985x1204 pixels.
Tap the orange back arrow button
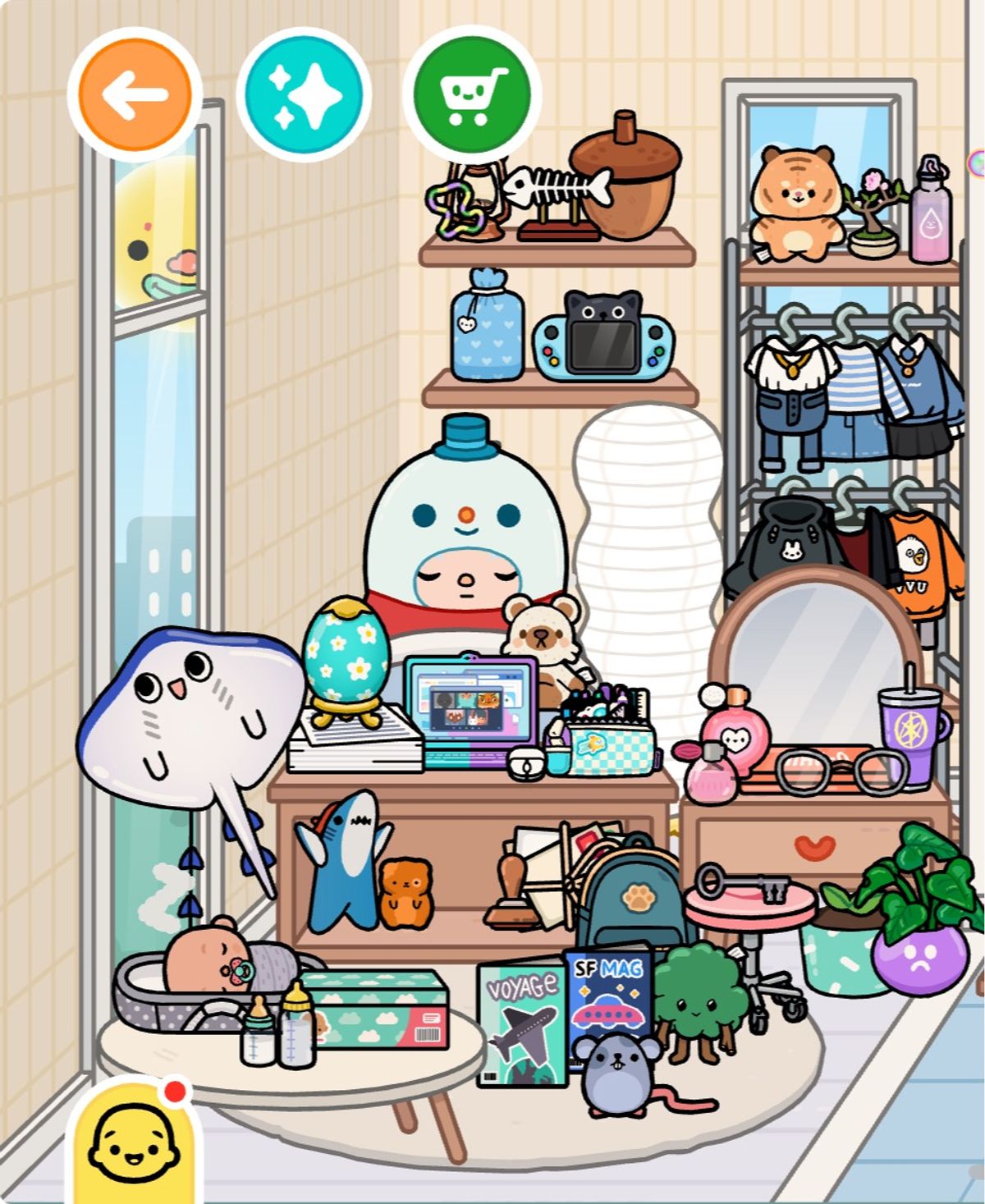[x=135, y=95]
